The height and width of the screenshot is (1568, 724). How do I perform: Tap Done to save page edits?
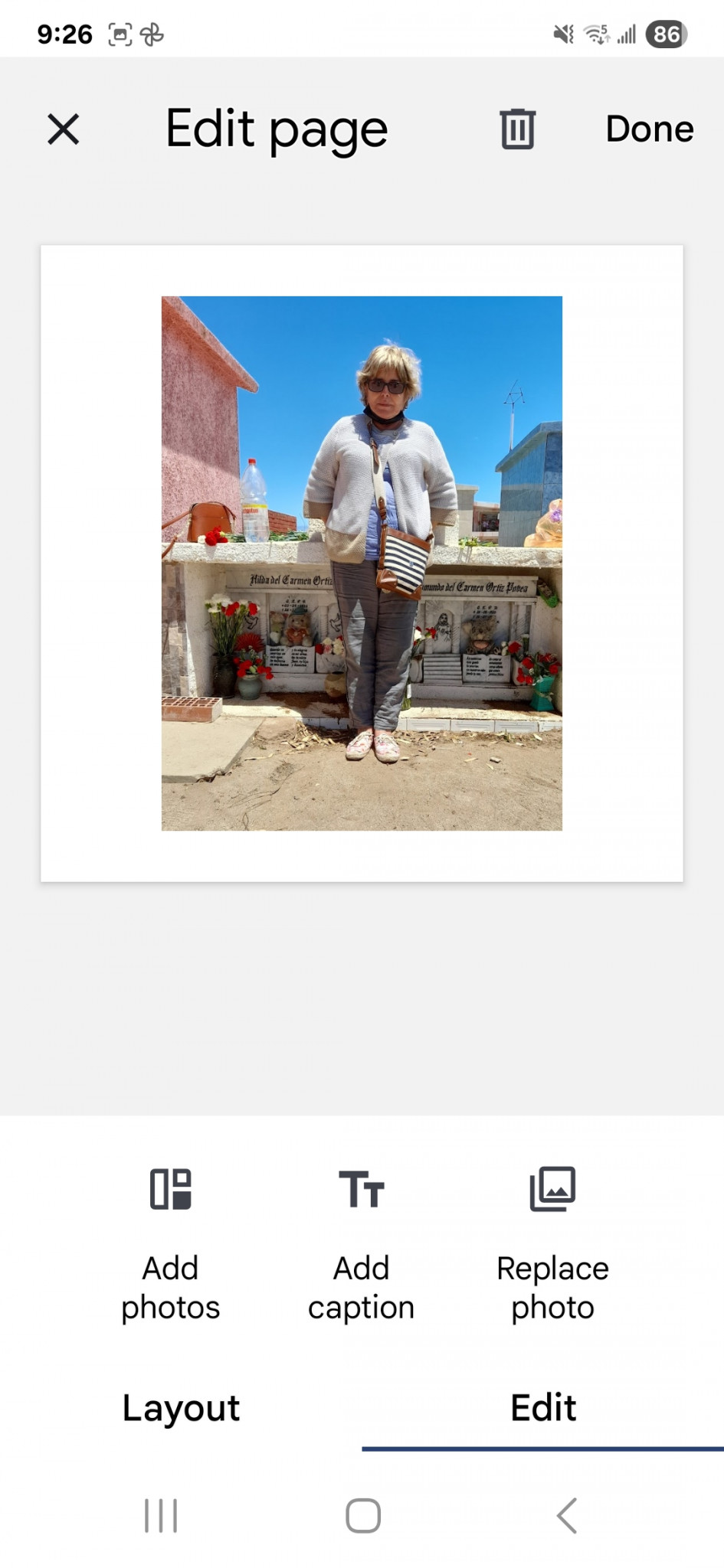coord(649,129)
